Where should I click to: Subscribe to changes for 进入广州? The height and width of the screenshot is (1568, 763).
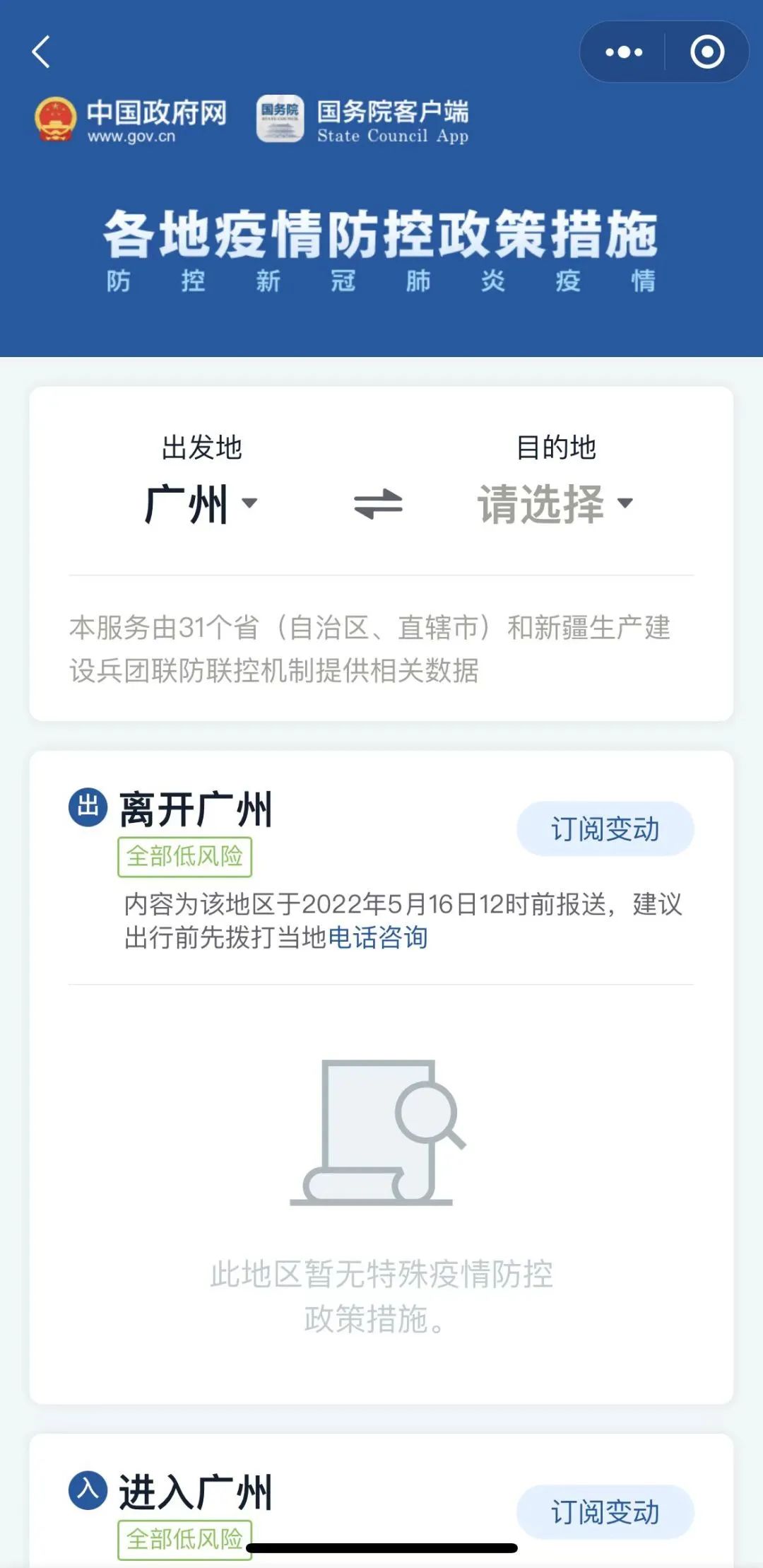(605, 1511)
